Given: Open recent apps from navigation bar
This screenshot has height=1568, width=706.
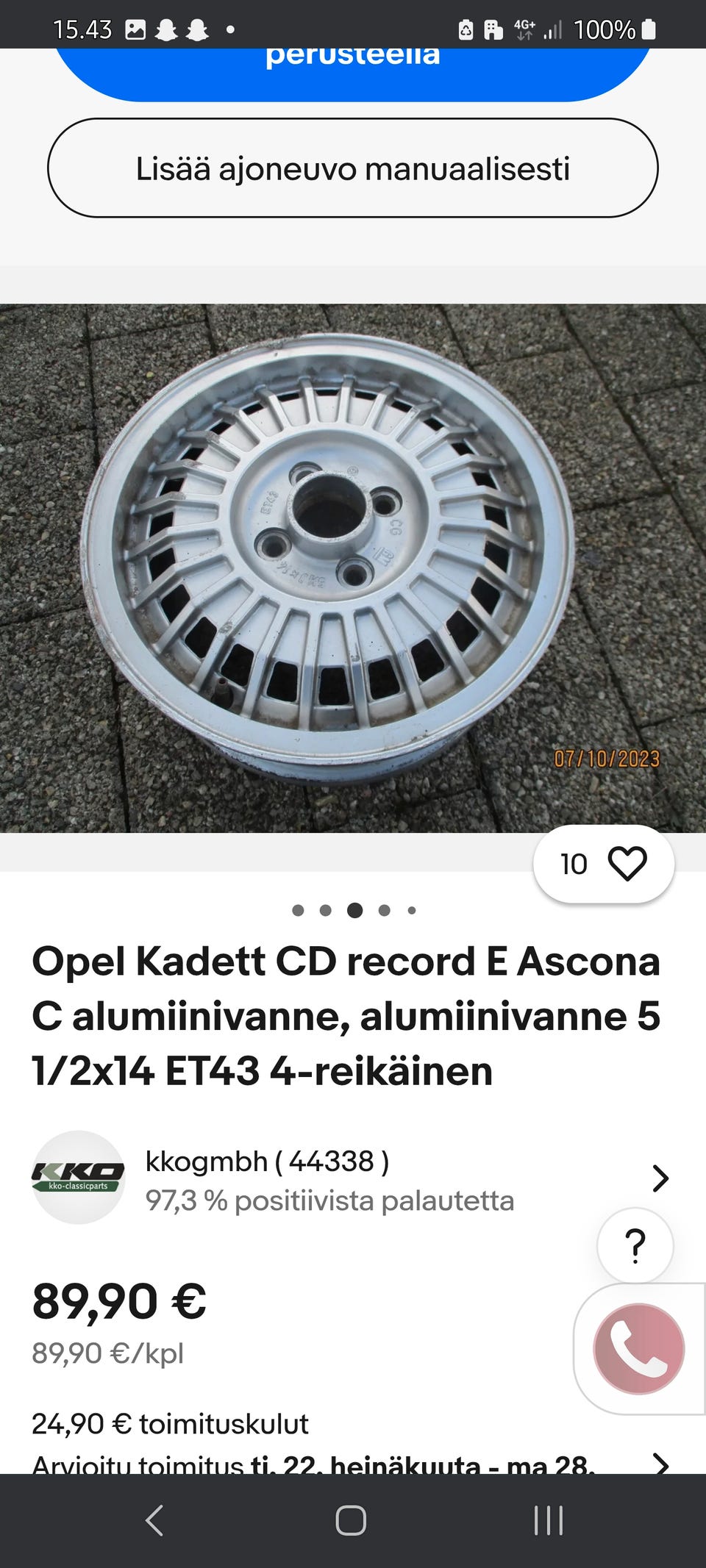Looking at the screenshot, I should 549,1521.
